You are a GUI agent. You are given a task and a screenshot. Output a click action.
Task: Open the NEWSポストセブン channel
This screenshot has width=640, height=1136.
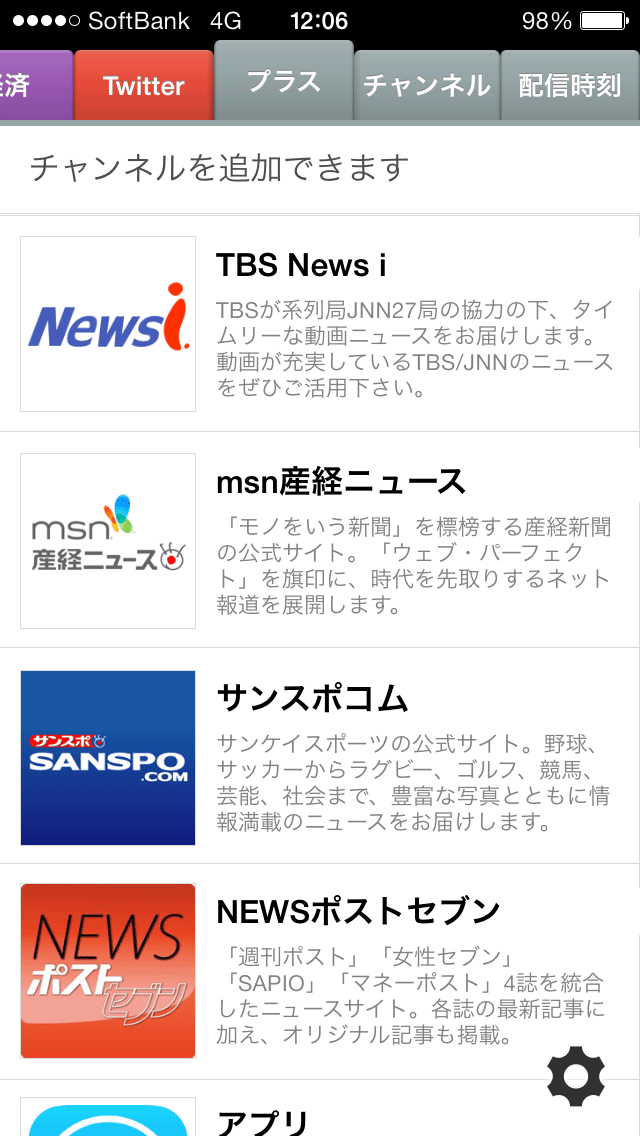click(x=320, y=972)
